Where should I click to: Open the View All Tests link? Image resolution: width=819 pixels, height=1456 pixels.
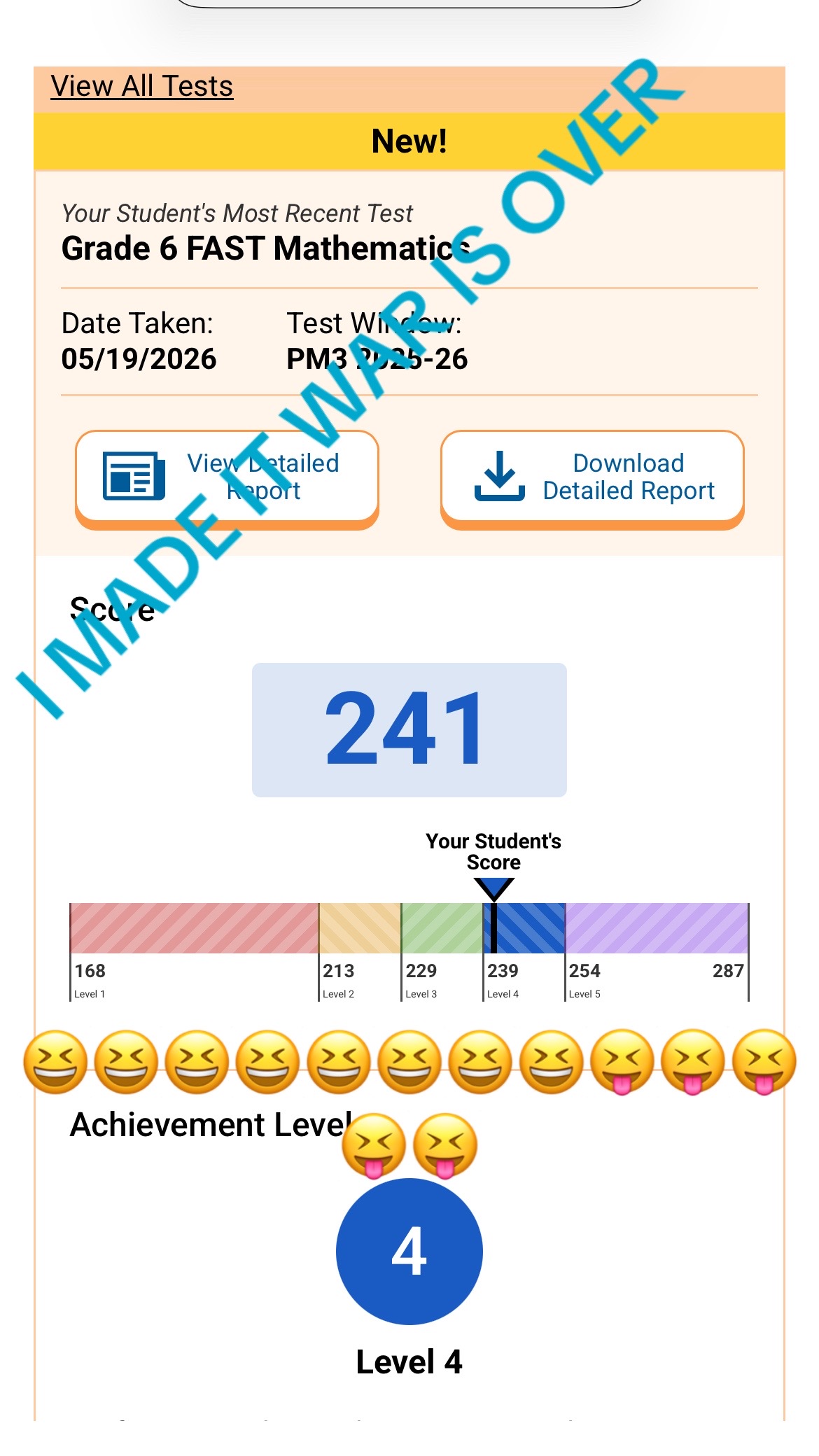tap(141, 87)
